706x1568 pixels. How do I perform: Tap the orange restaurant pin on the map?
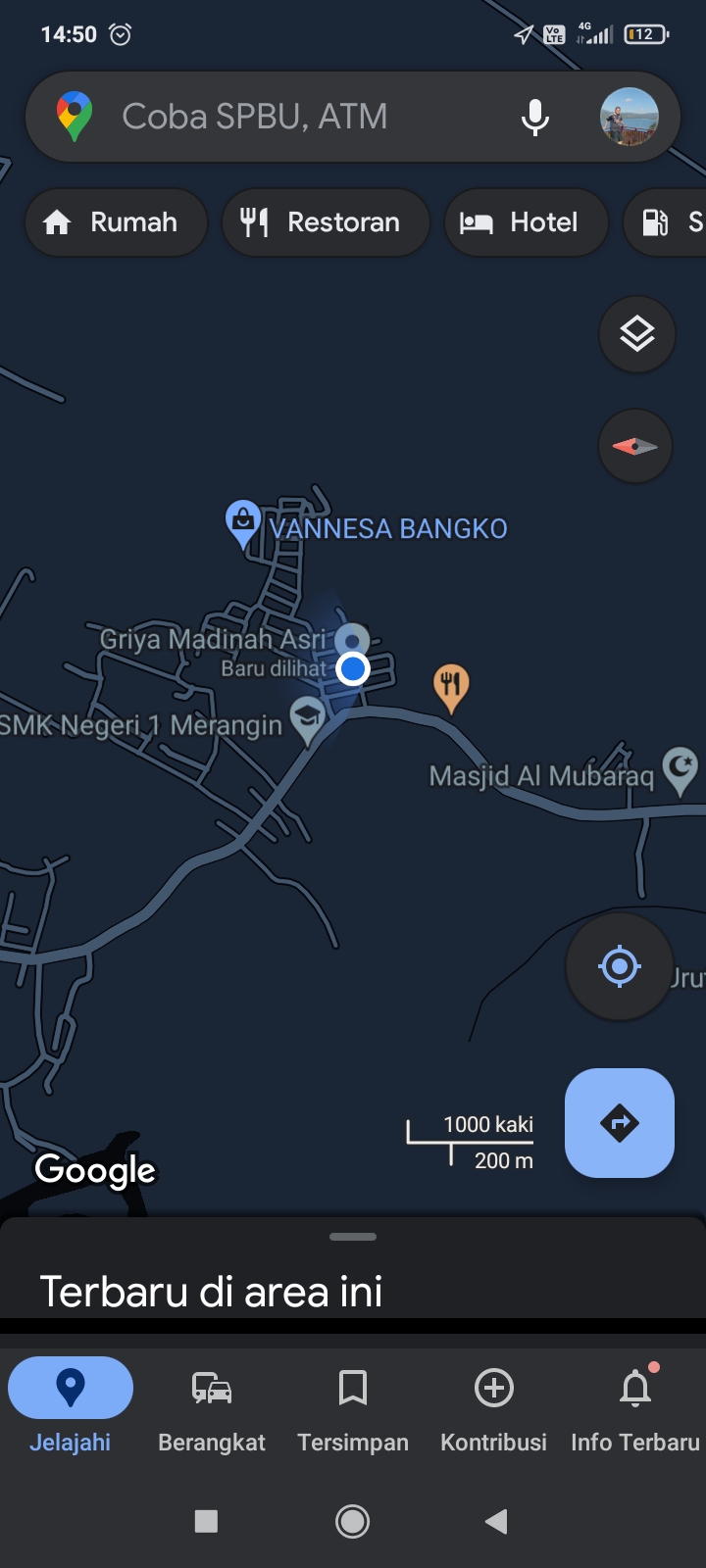tap(451, 685)
